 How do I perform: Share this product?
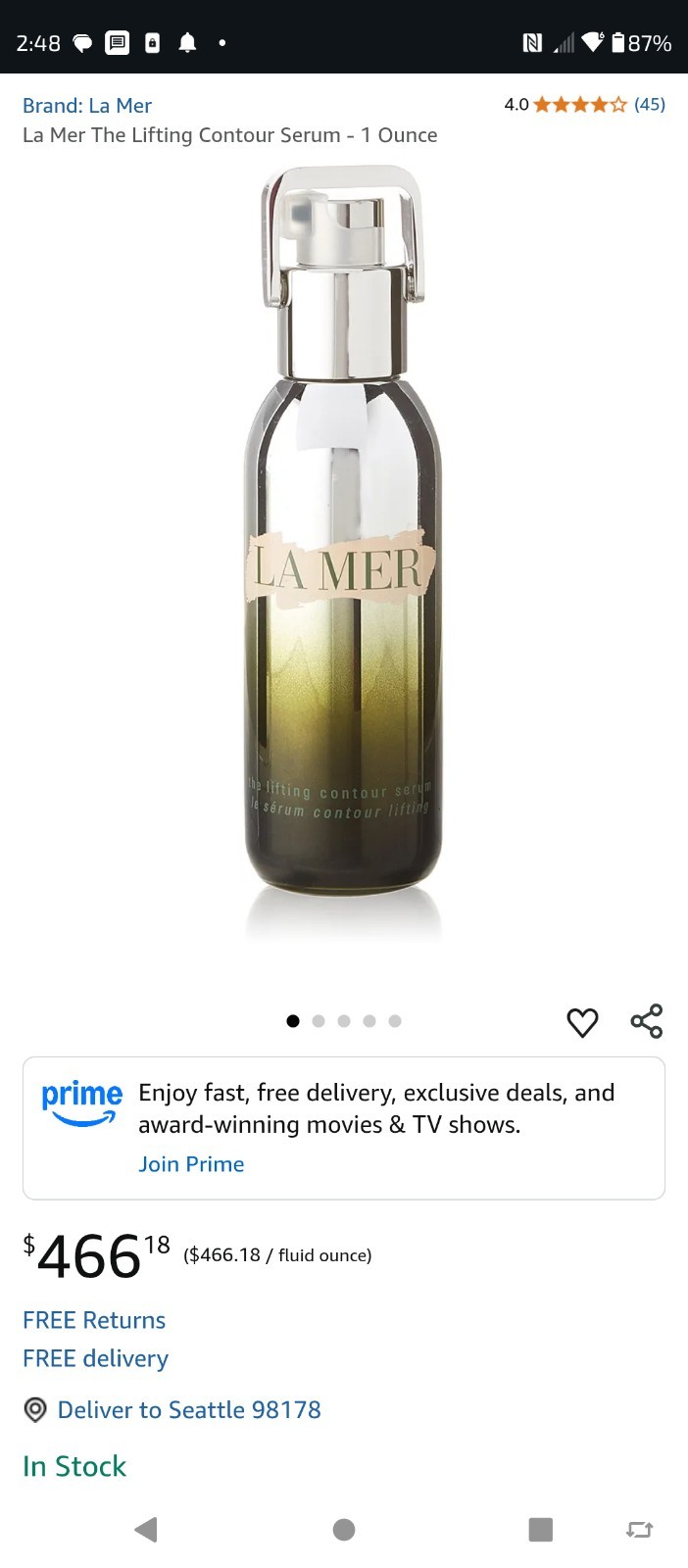[x=647, y=1021]
